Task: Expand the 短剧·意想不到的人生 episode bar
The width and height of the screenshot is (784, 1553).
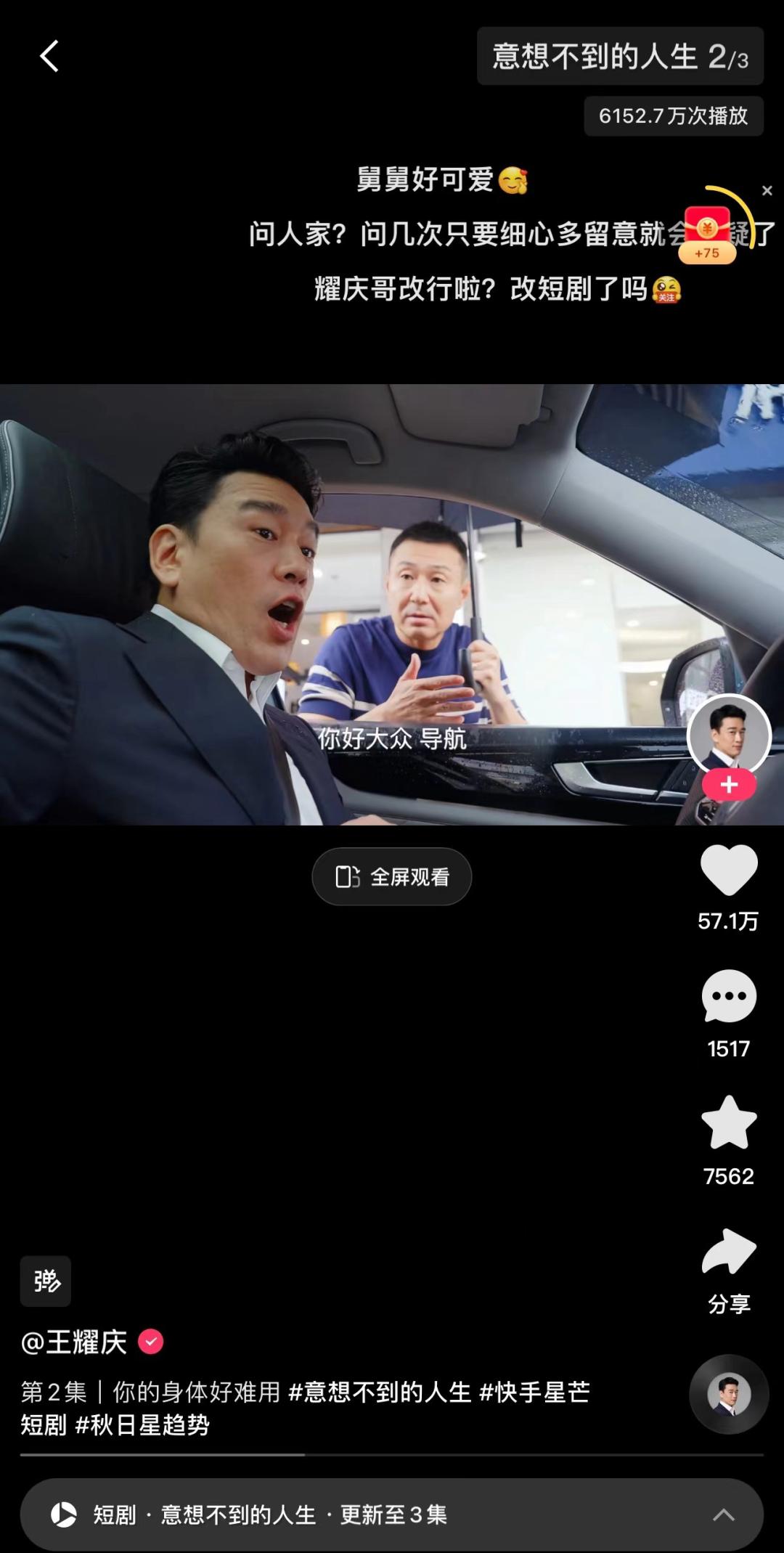Action: [392, 1515]
